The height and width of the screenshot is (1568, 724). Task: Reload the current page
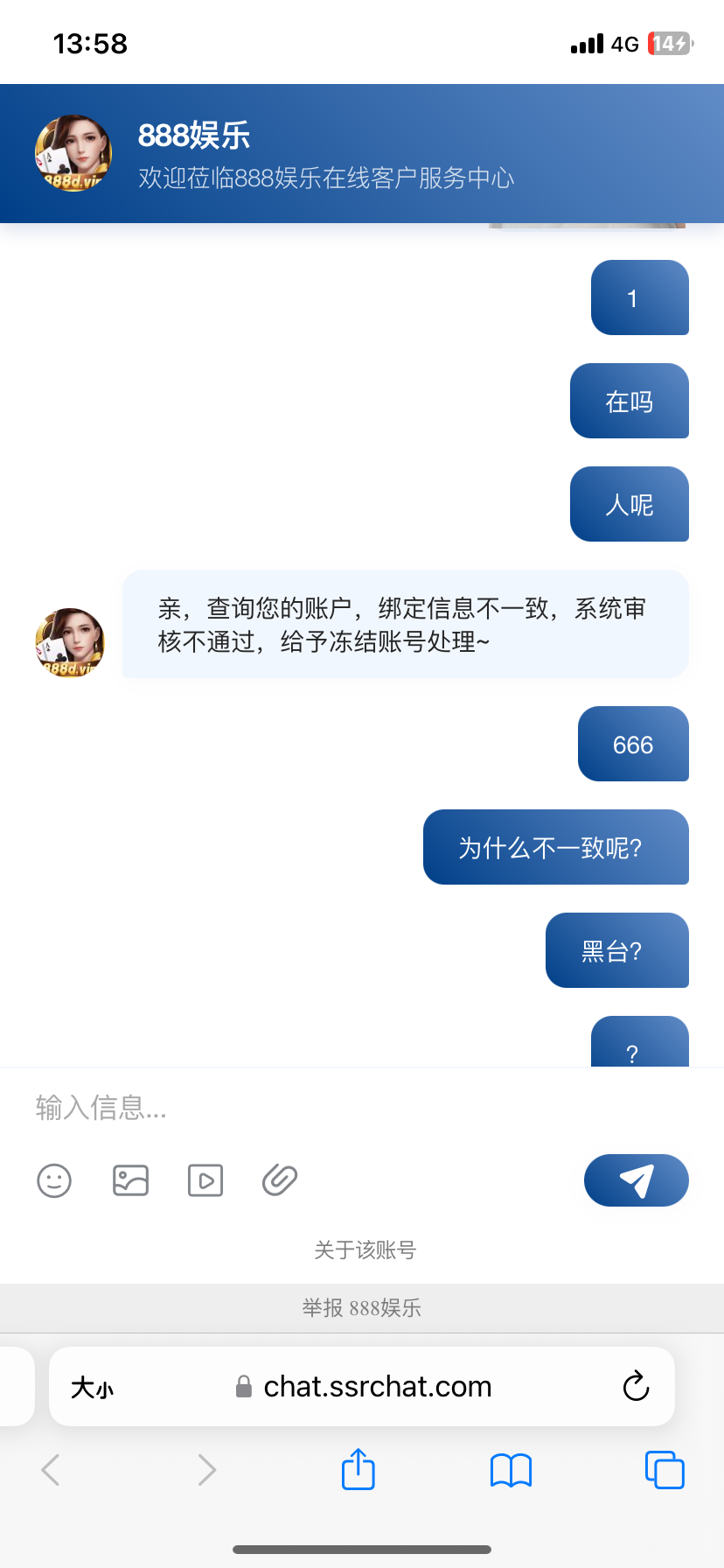[x=636, y=1386]
